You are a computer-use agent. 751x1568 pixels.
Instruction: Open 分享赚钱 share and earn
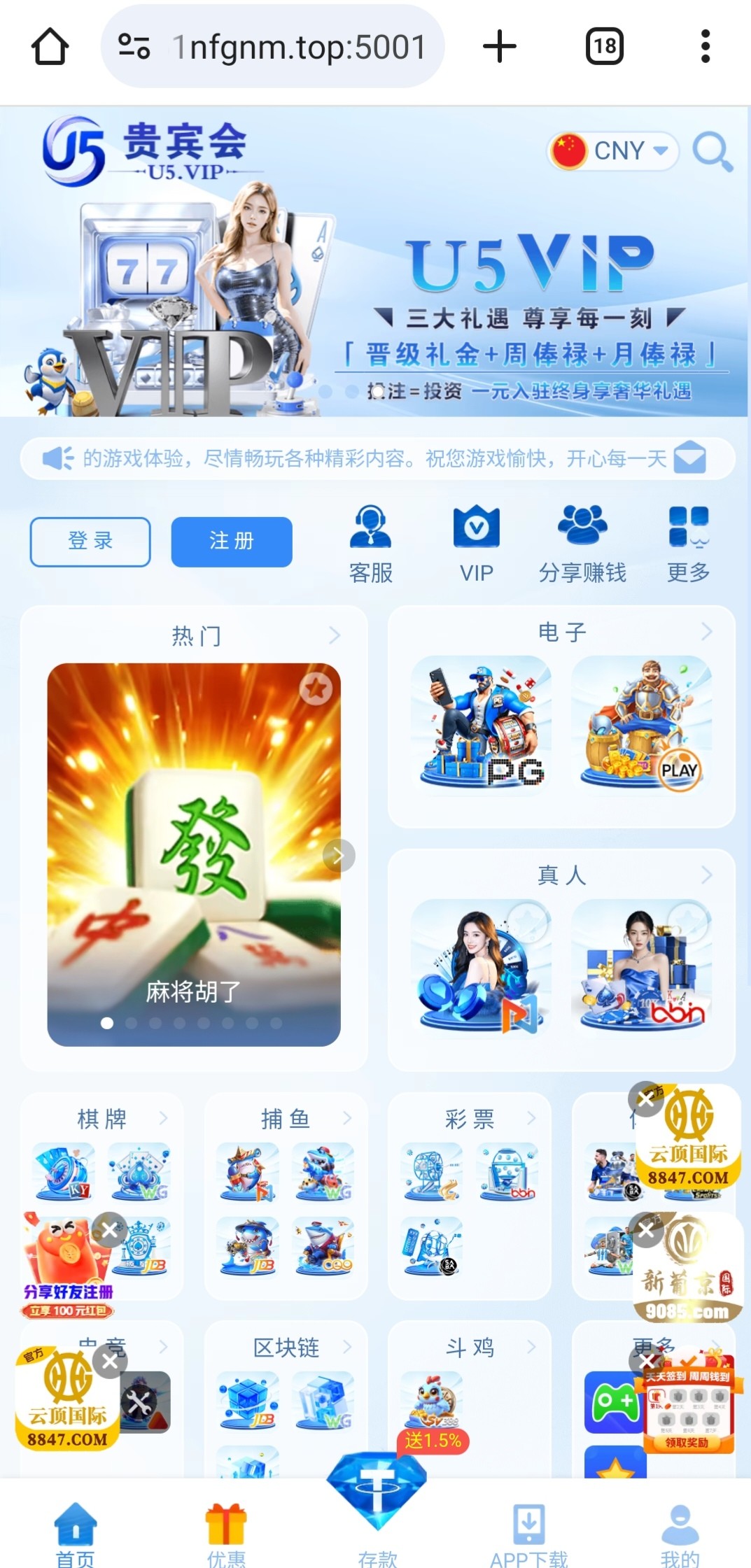click(582, 544)
